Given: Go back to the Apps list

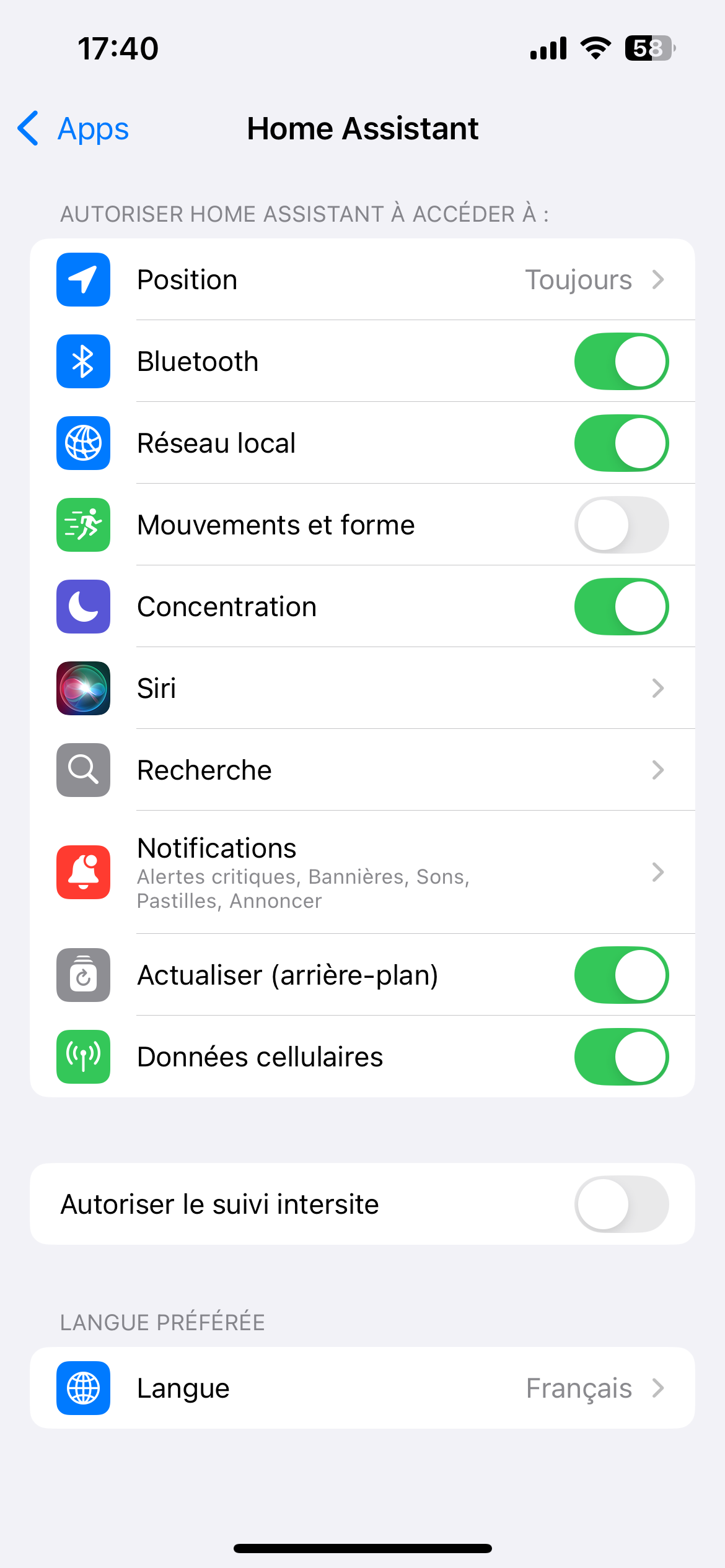Looking at the screenshot, I should pos(73,129).
